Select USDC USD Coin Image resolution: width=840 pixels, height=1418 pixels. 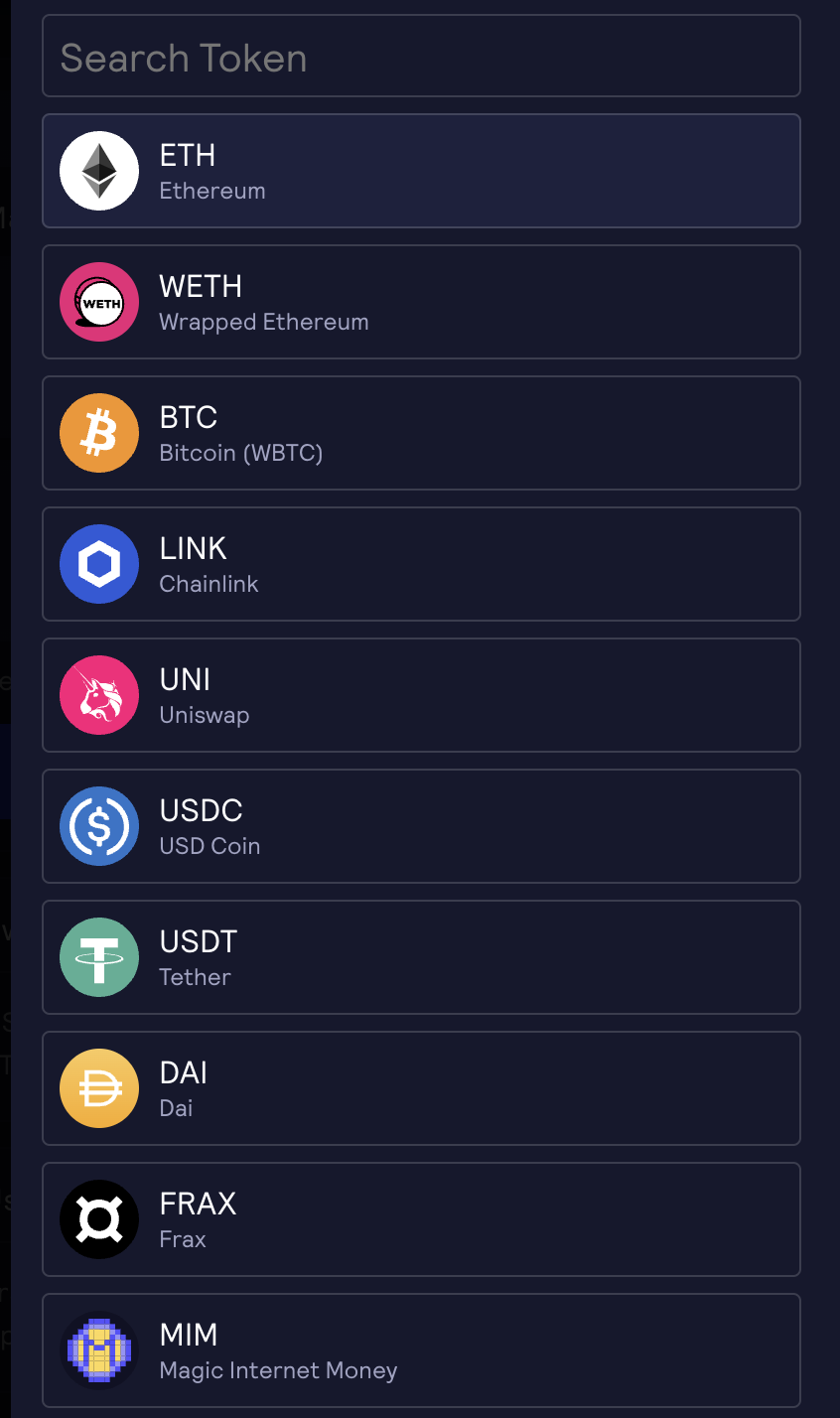click(421, 826)
